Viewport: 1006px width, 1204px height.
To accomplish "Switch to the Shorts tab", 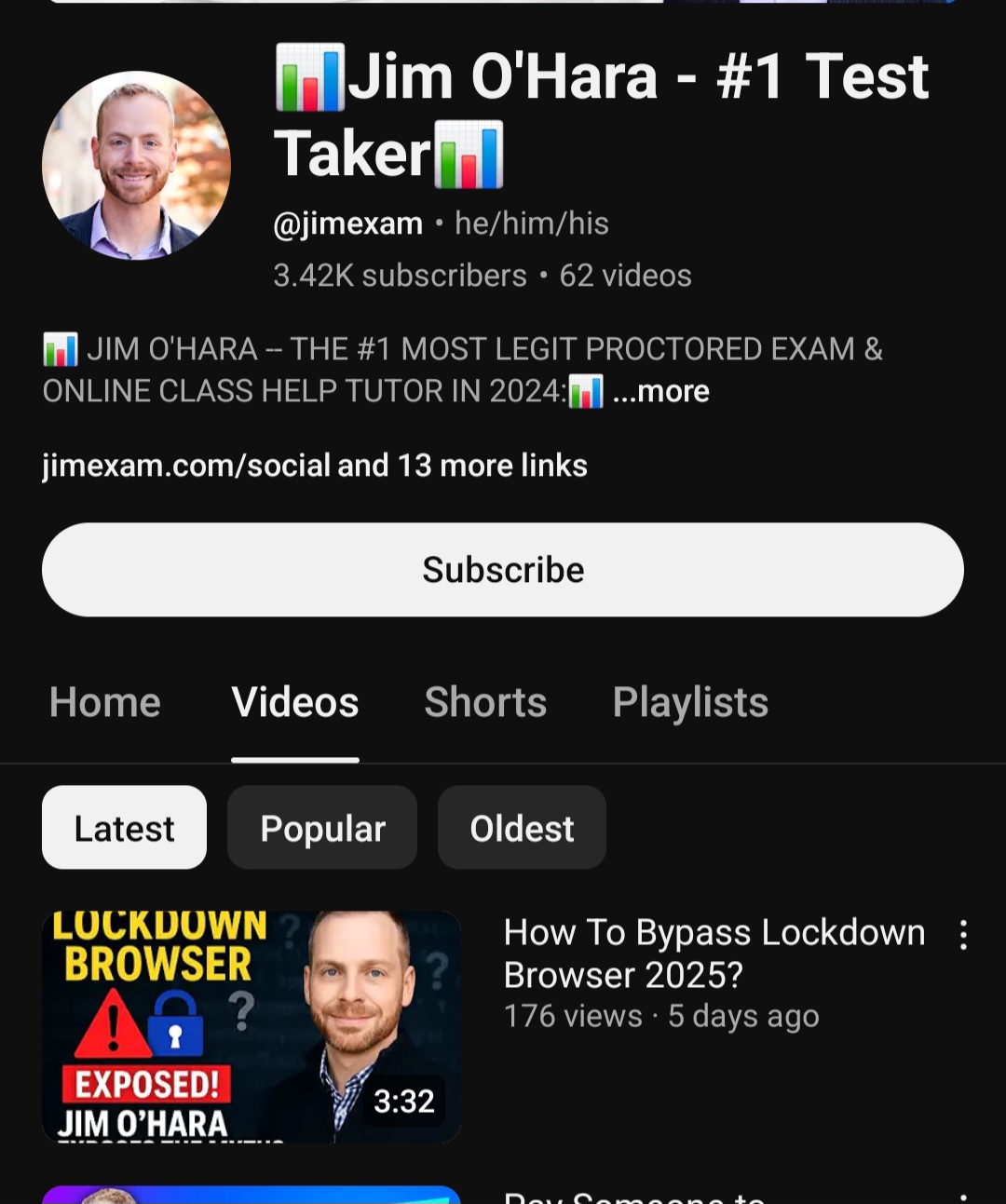I will click(485, 702).
